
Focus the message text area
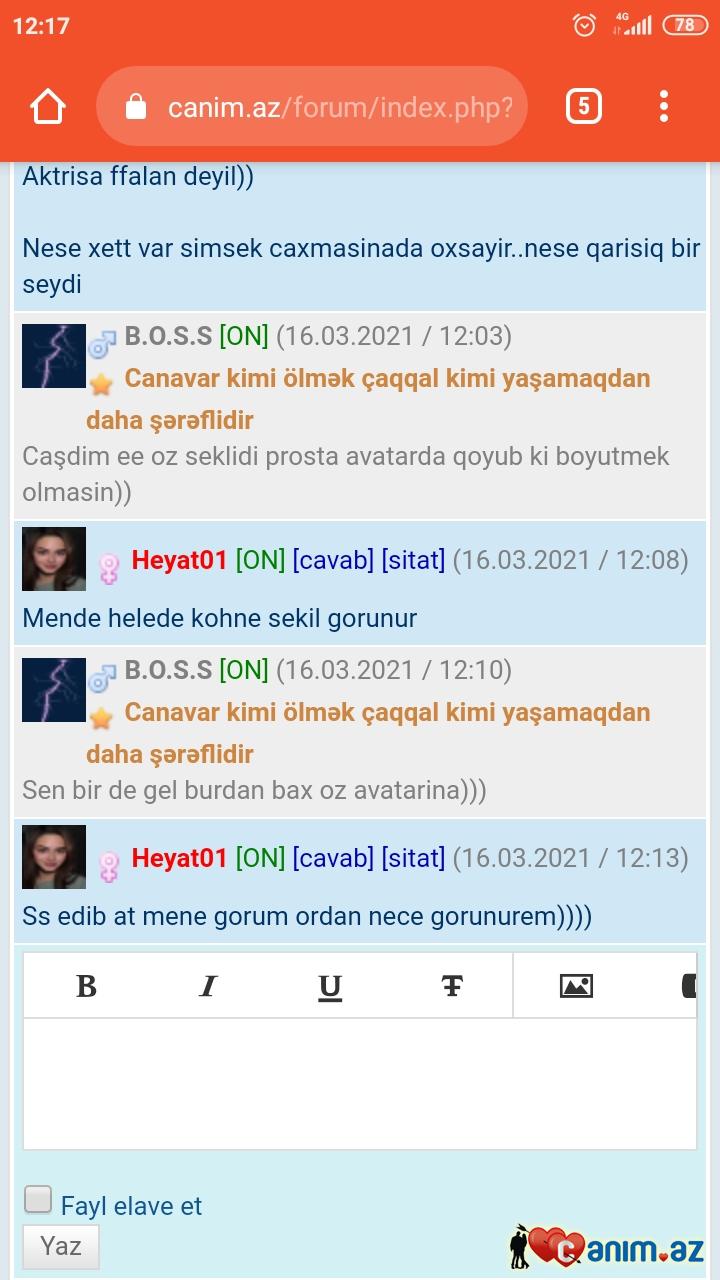tap(360, 1084)
